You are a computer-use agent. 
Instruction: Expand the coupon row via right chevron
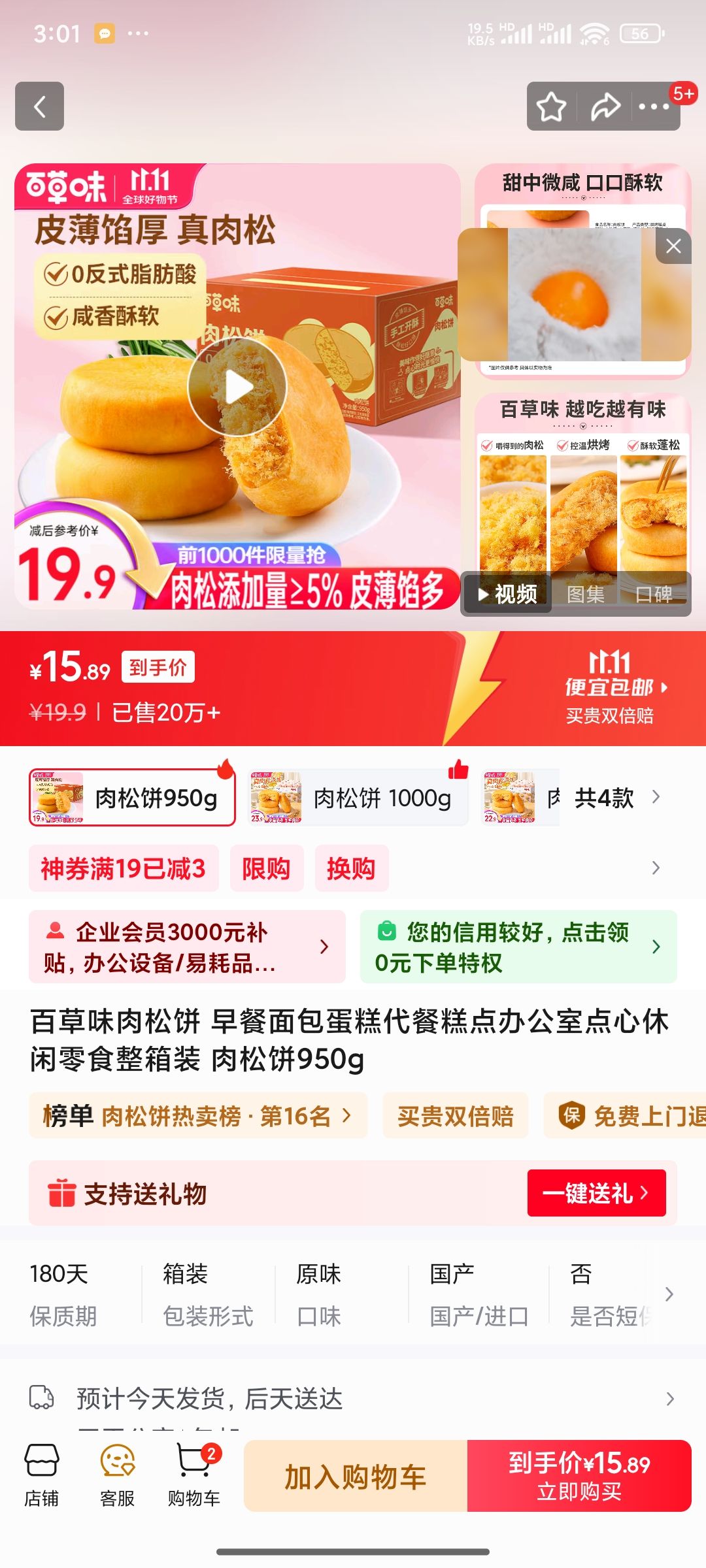(656, 868)
